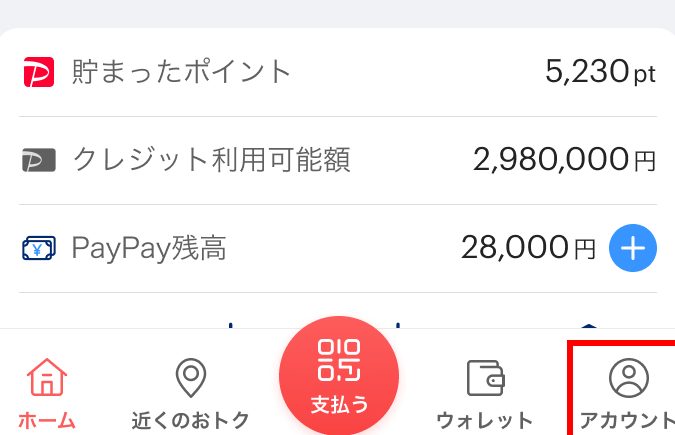
Task: Switch to the ホーム tab
Action: tap(46, 392)
